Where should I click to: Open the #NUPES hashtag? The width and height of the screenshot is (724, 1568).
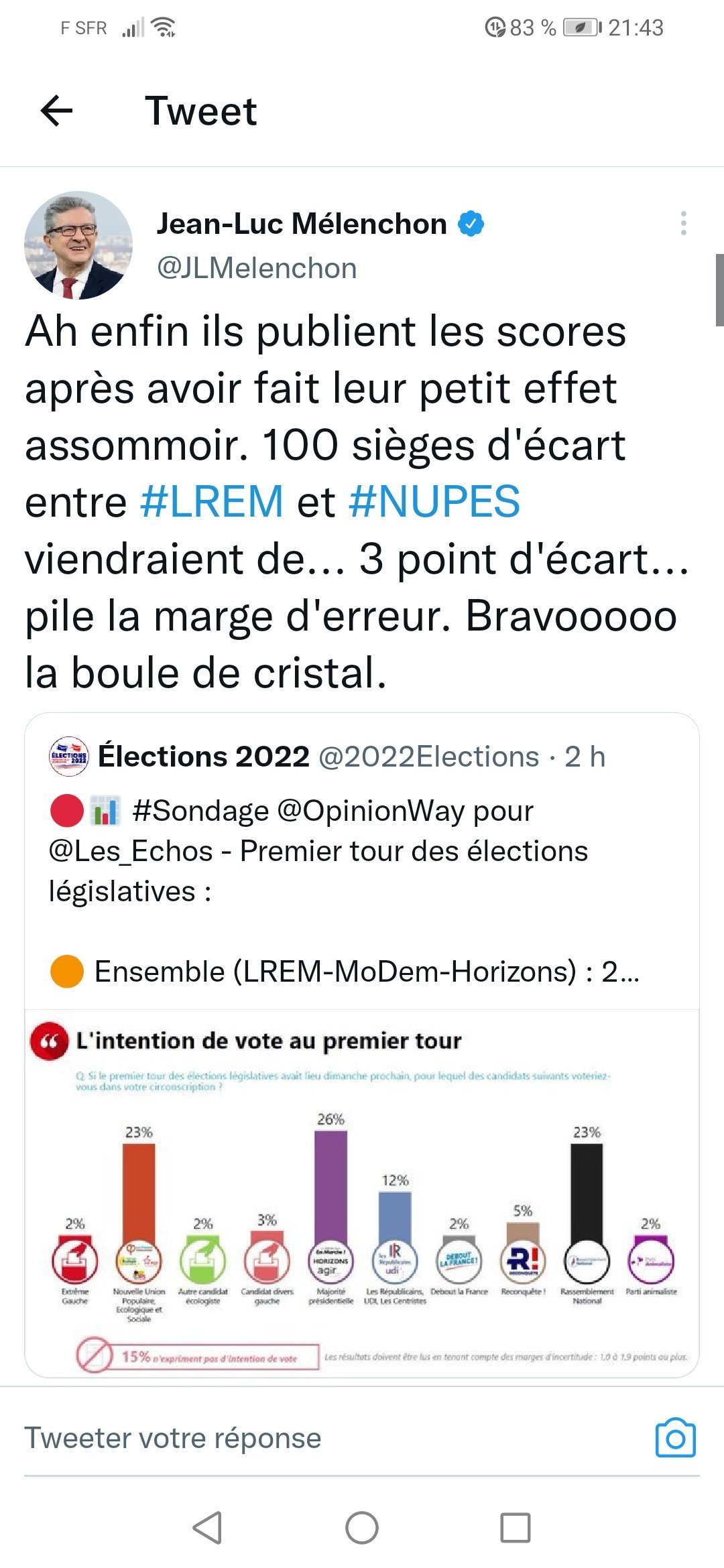point(434,502)
